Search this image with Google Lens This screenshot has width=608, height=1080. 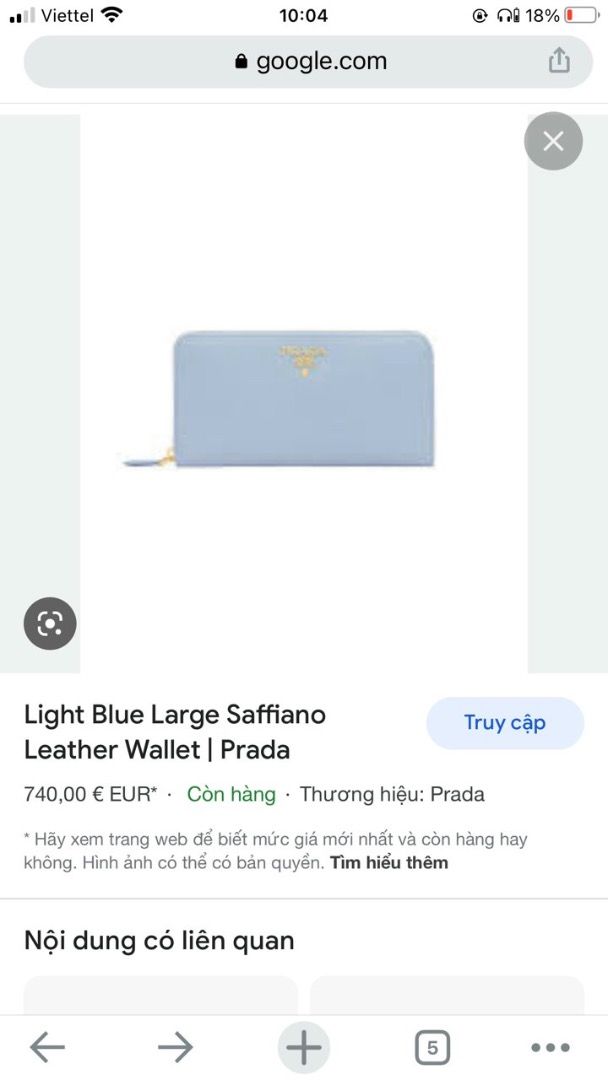[x=50, y=624]
